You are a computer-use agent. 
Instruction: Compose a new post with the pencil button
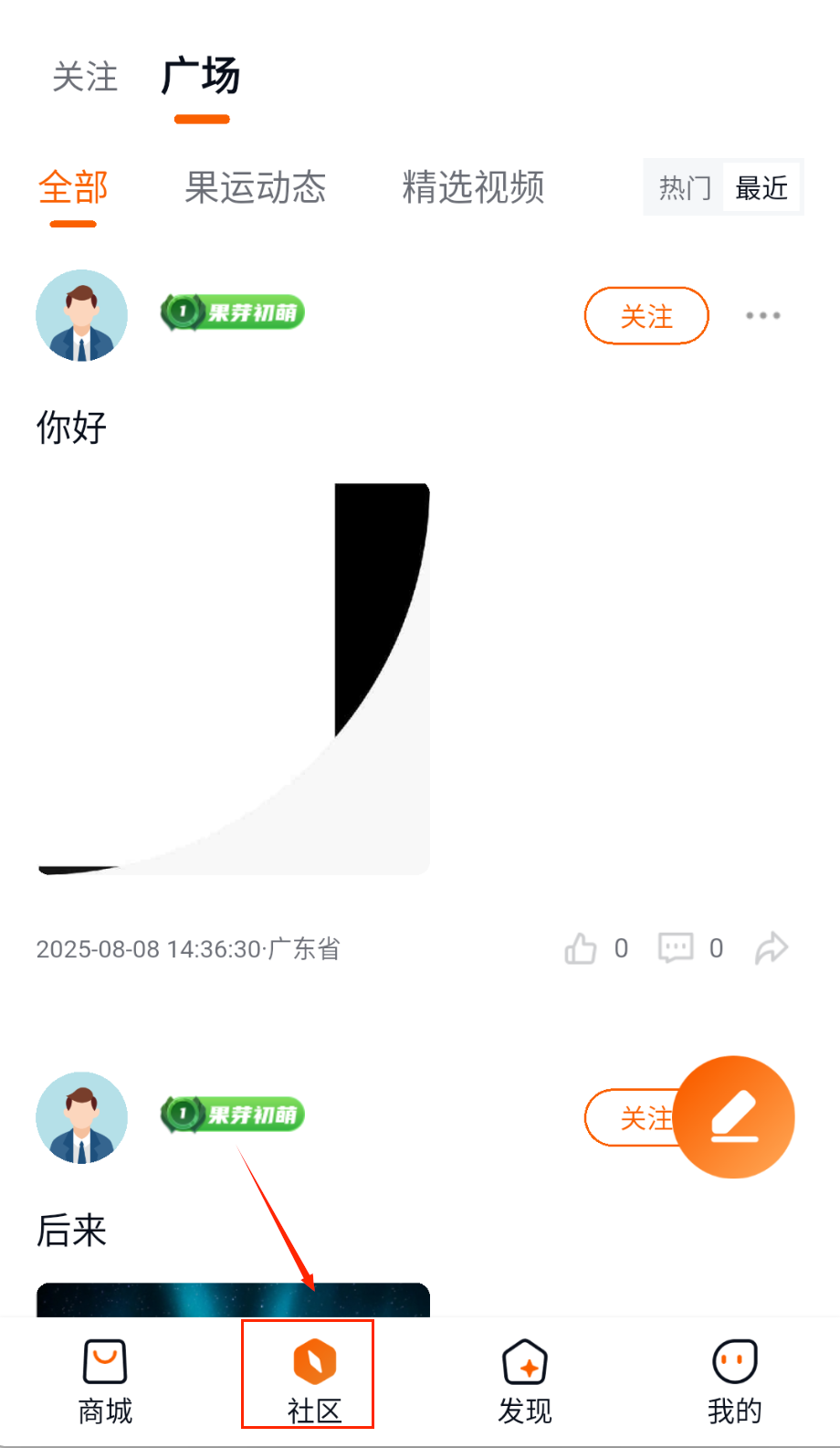tap(736, 1116)
